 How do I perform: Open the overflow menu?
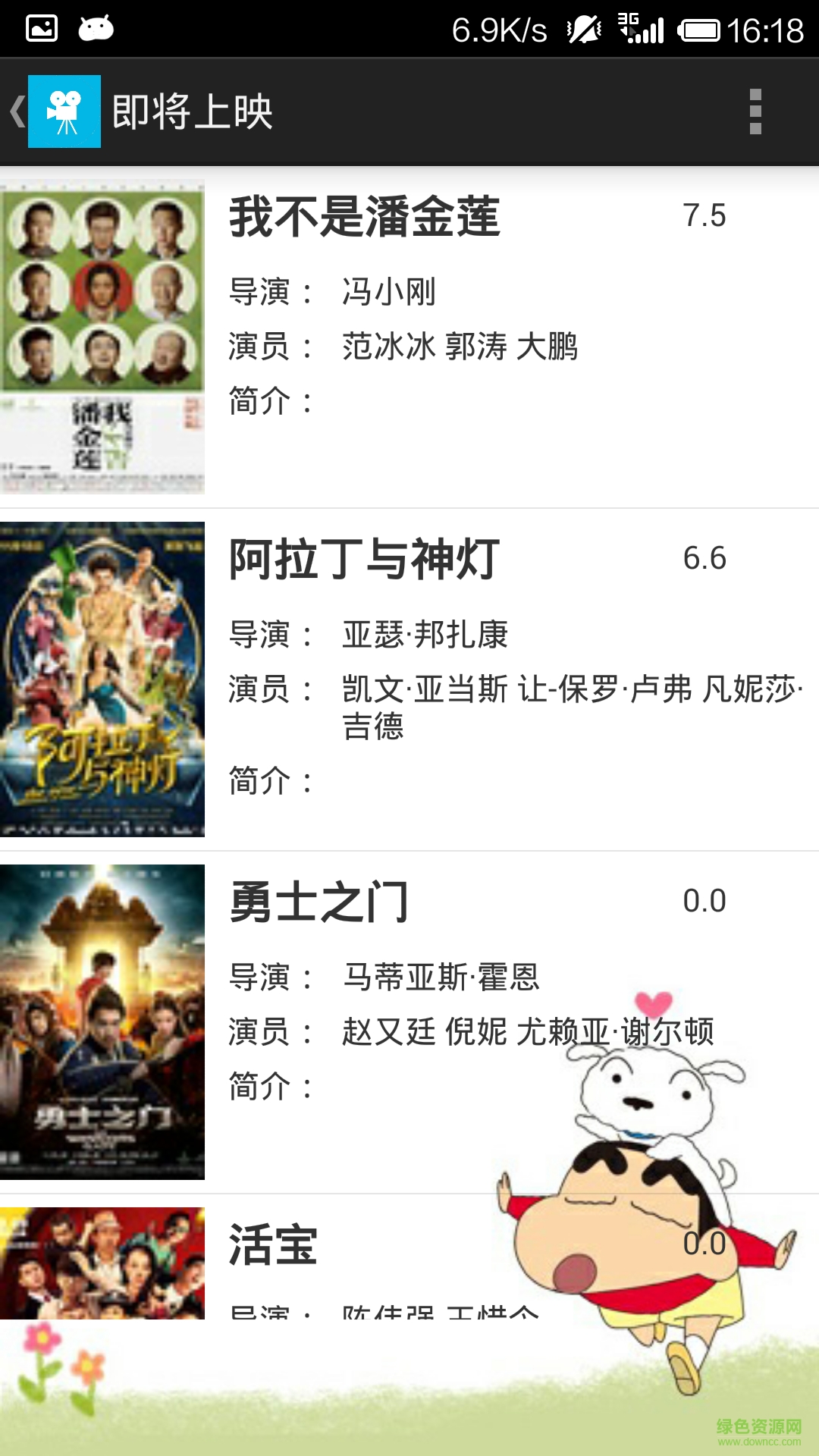click(755, 111)
